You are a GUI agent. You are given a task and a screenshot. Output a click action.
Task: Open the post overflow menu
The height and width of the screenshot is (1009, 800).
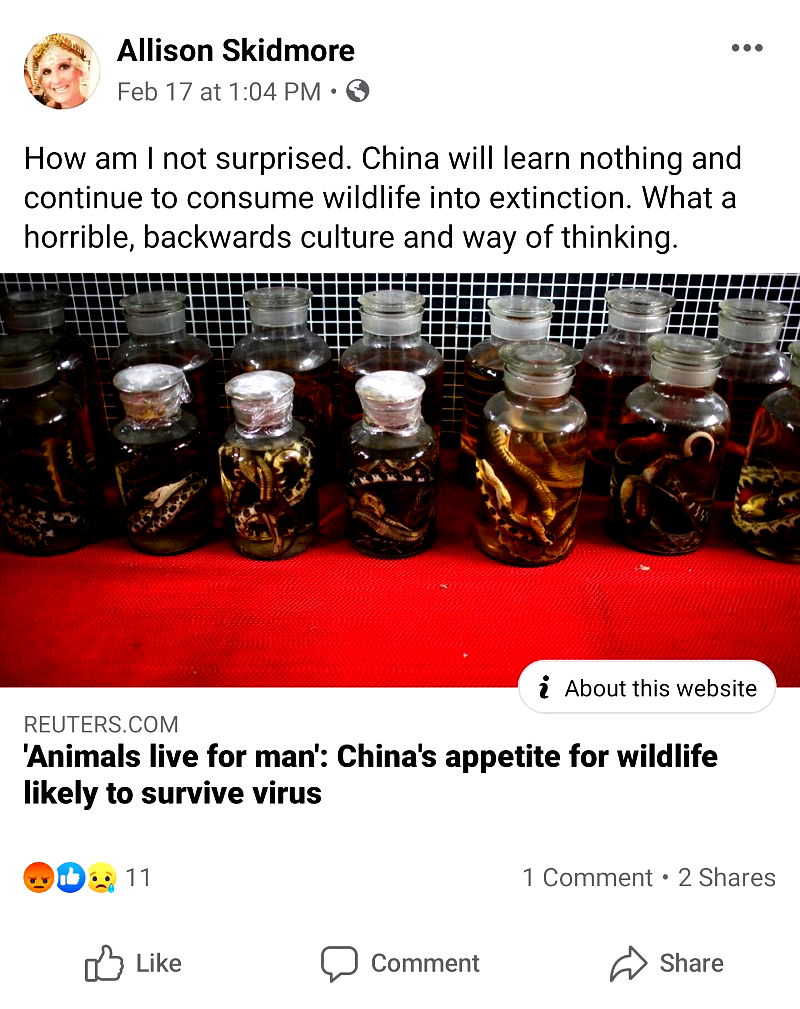[747, 48]
